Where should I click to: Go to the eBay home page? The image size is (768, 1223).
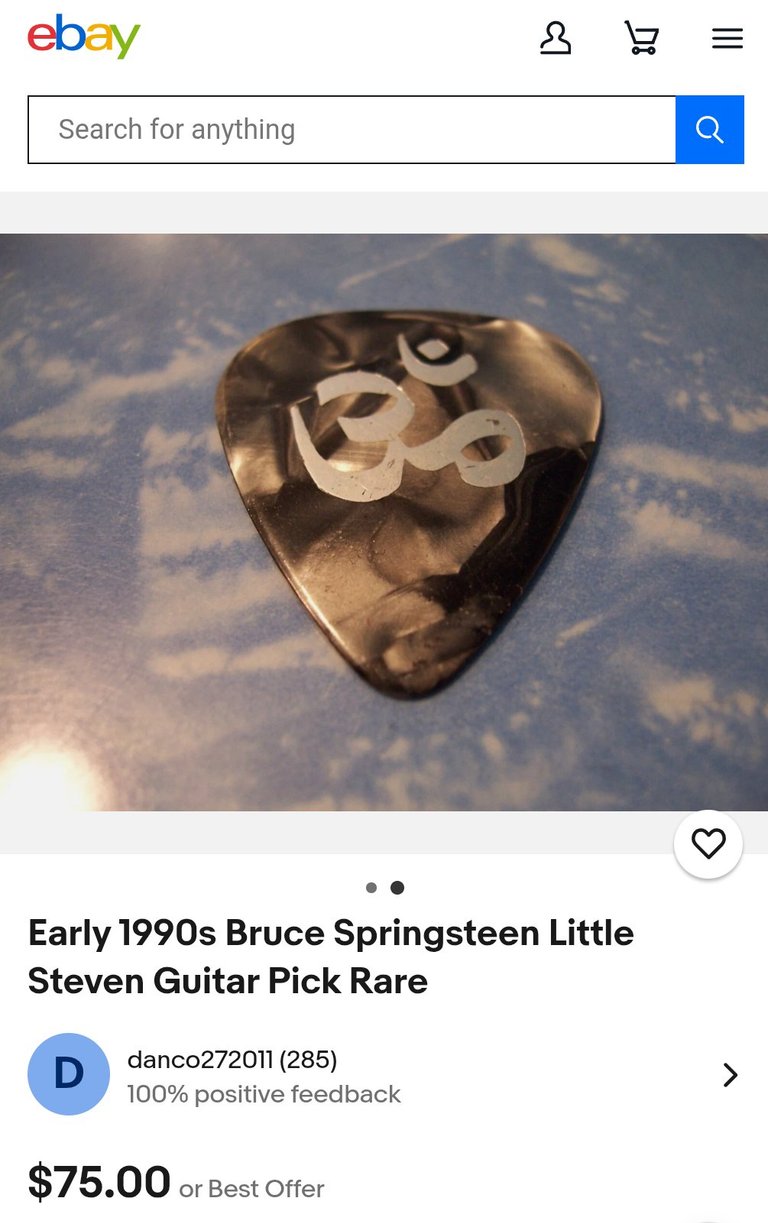tap(84, 37)
